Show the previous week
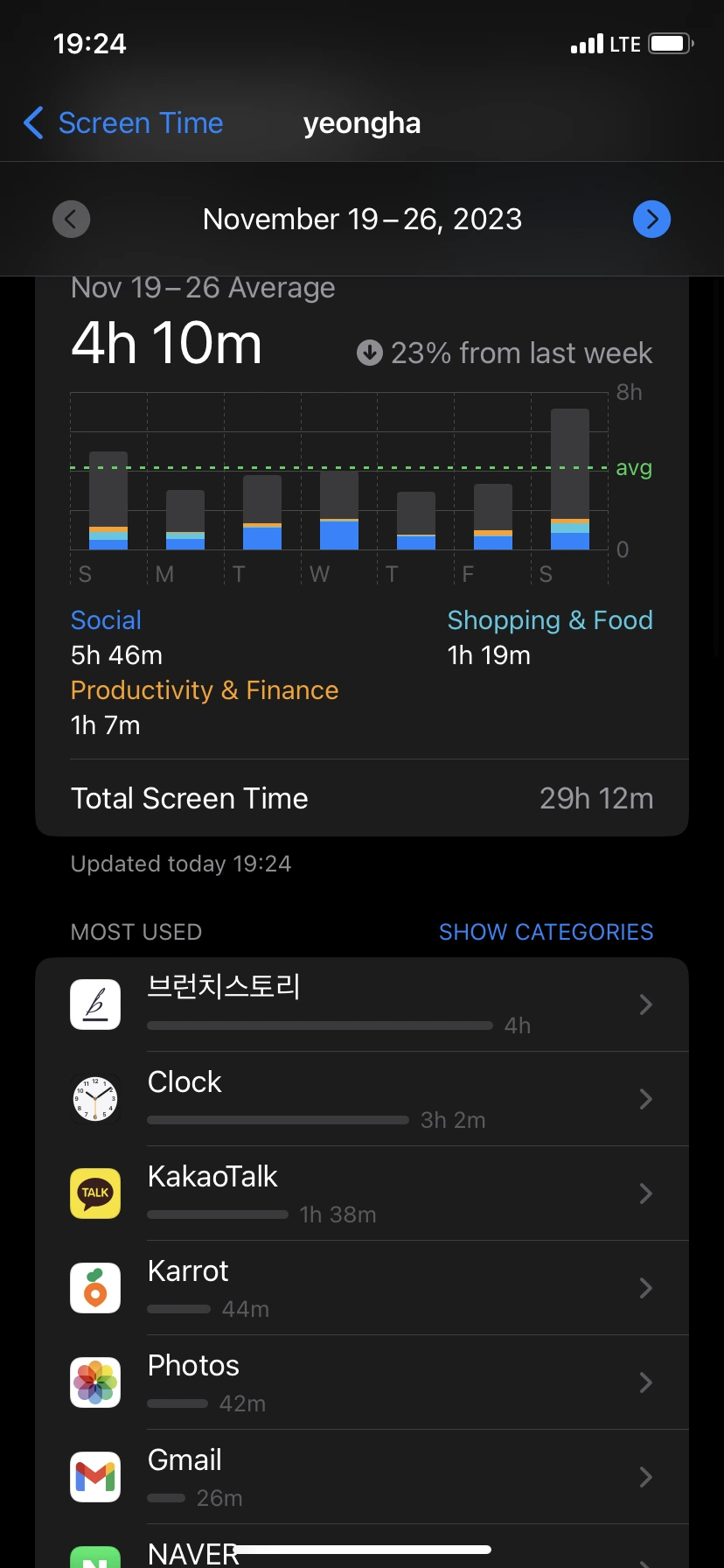This screenshot has width=724, height=1568. [x=72, y=219]
